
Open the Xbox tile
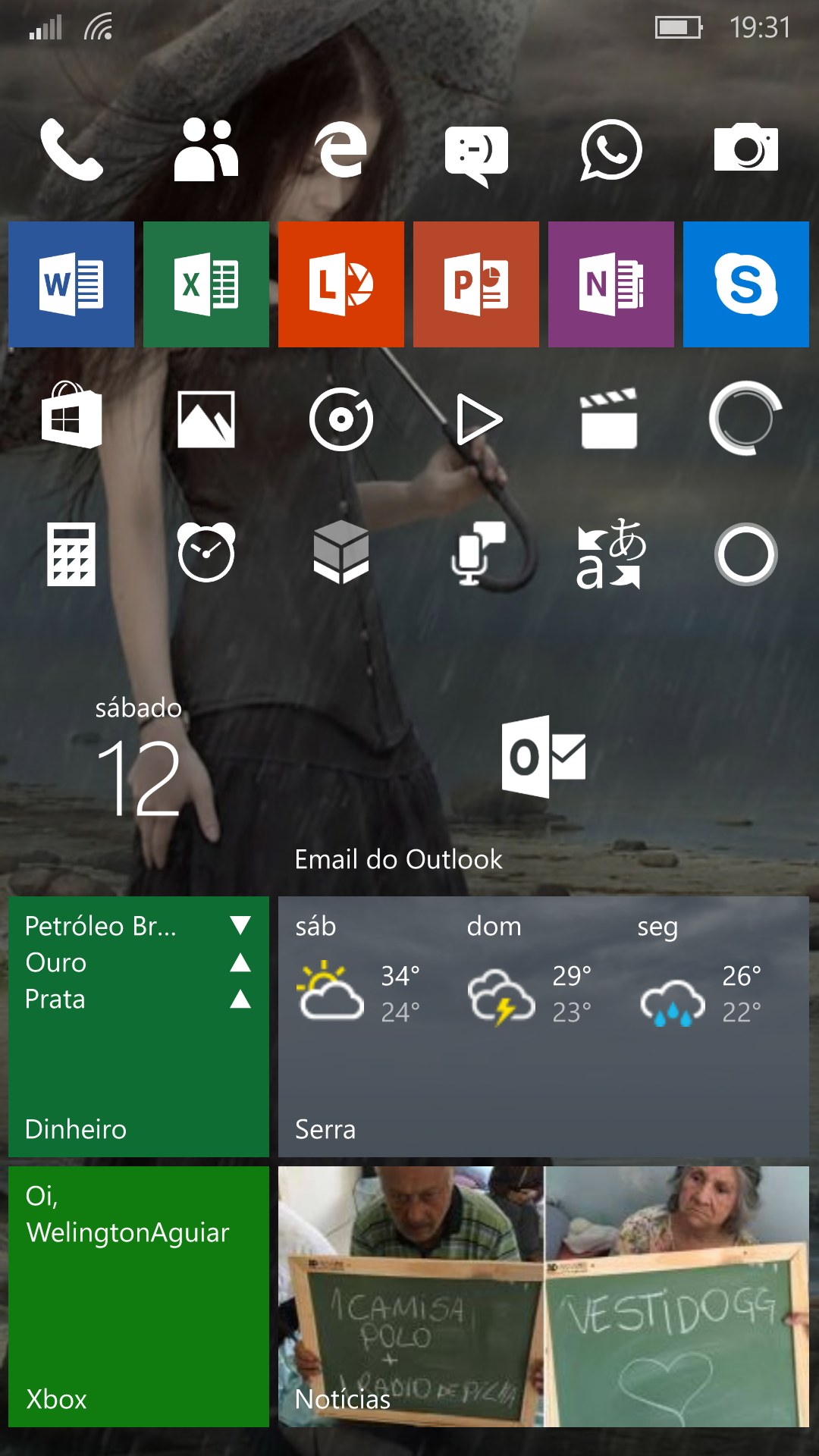139,1297
